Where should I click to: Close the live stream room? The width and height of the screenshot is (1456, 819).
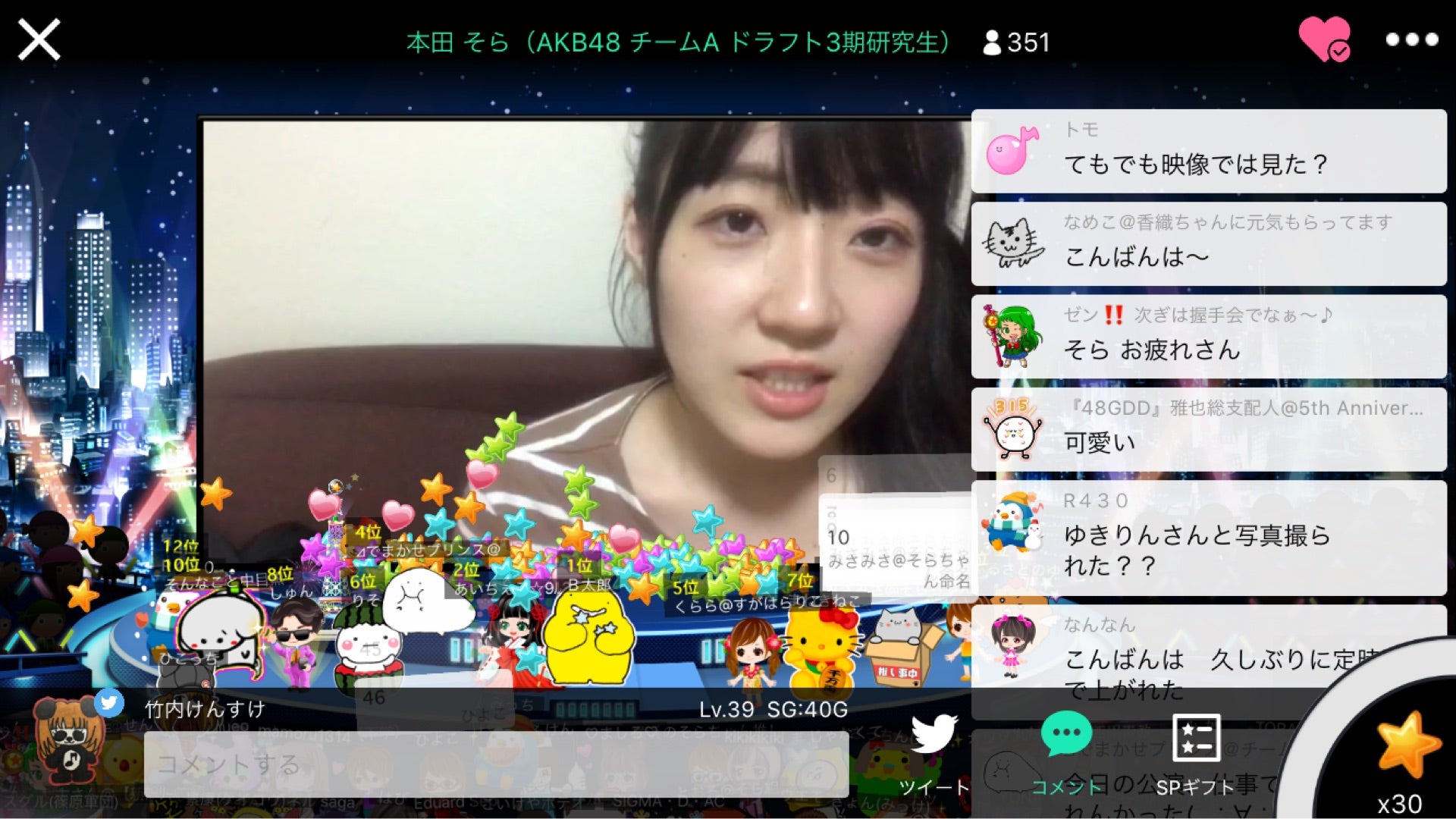[39, 39]
